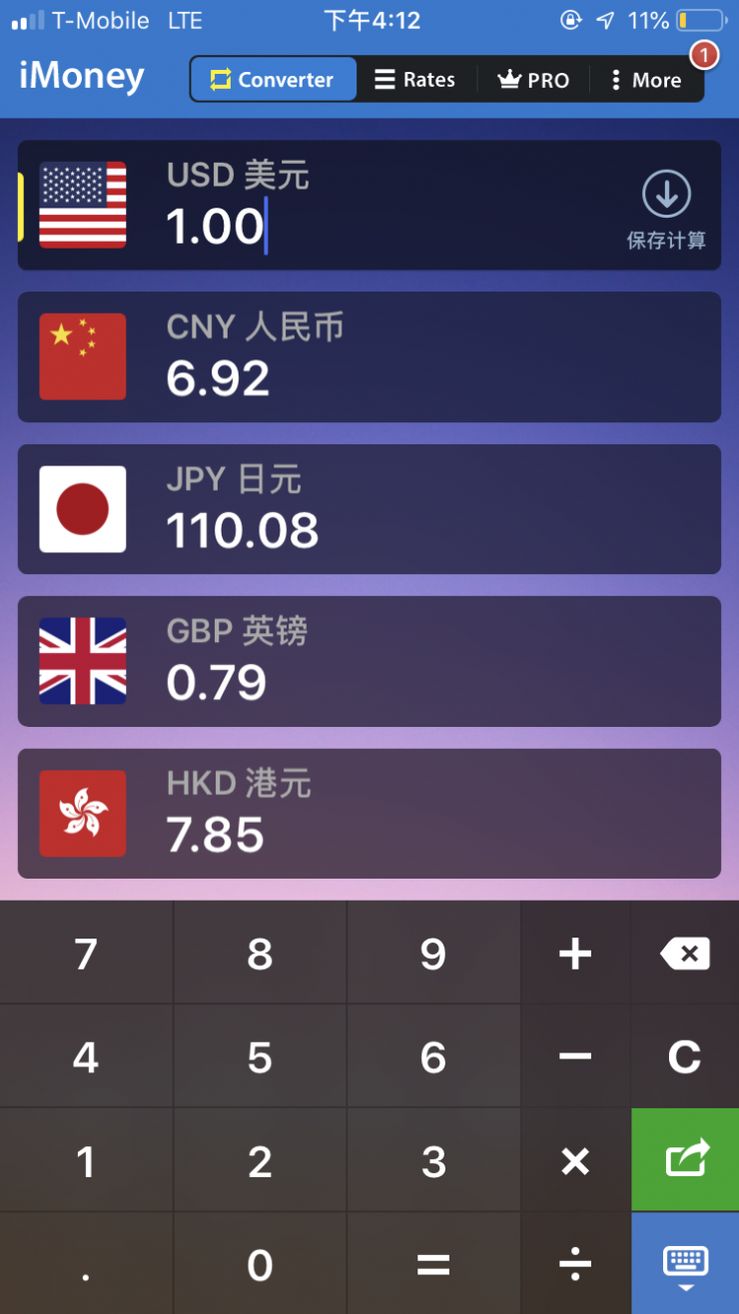Hide the keypad with the keyboard button
This screenshot has width=739, height=1314.
(x=685, y=1264)
